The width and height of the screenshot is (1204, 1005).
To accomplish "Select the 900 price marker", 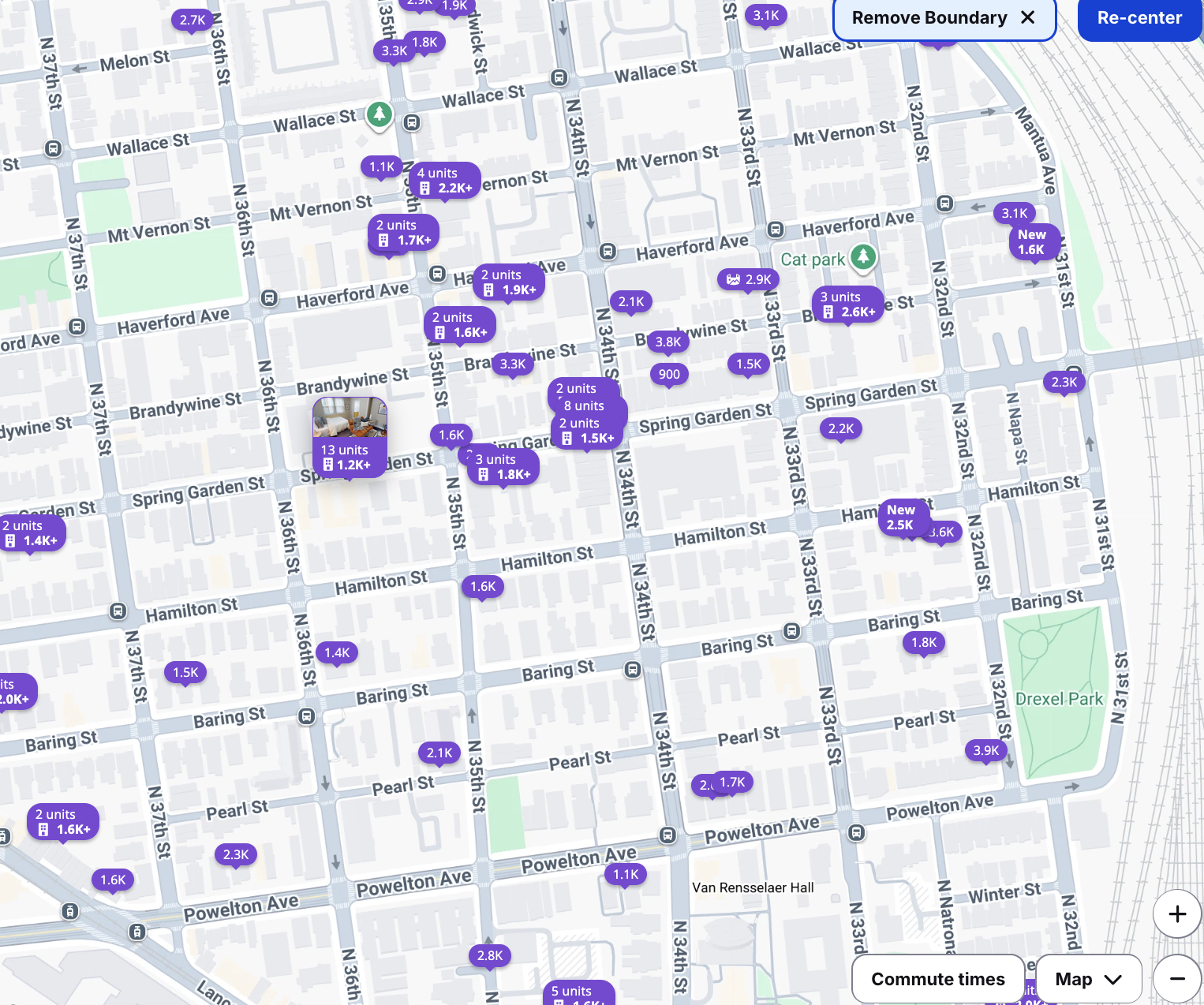I will [669, 374].
